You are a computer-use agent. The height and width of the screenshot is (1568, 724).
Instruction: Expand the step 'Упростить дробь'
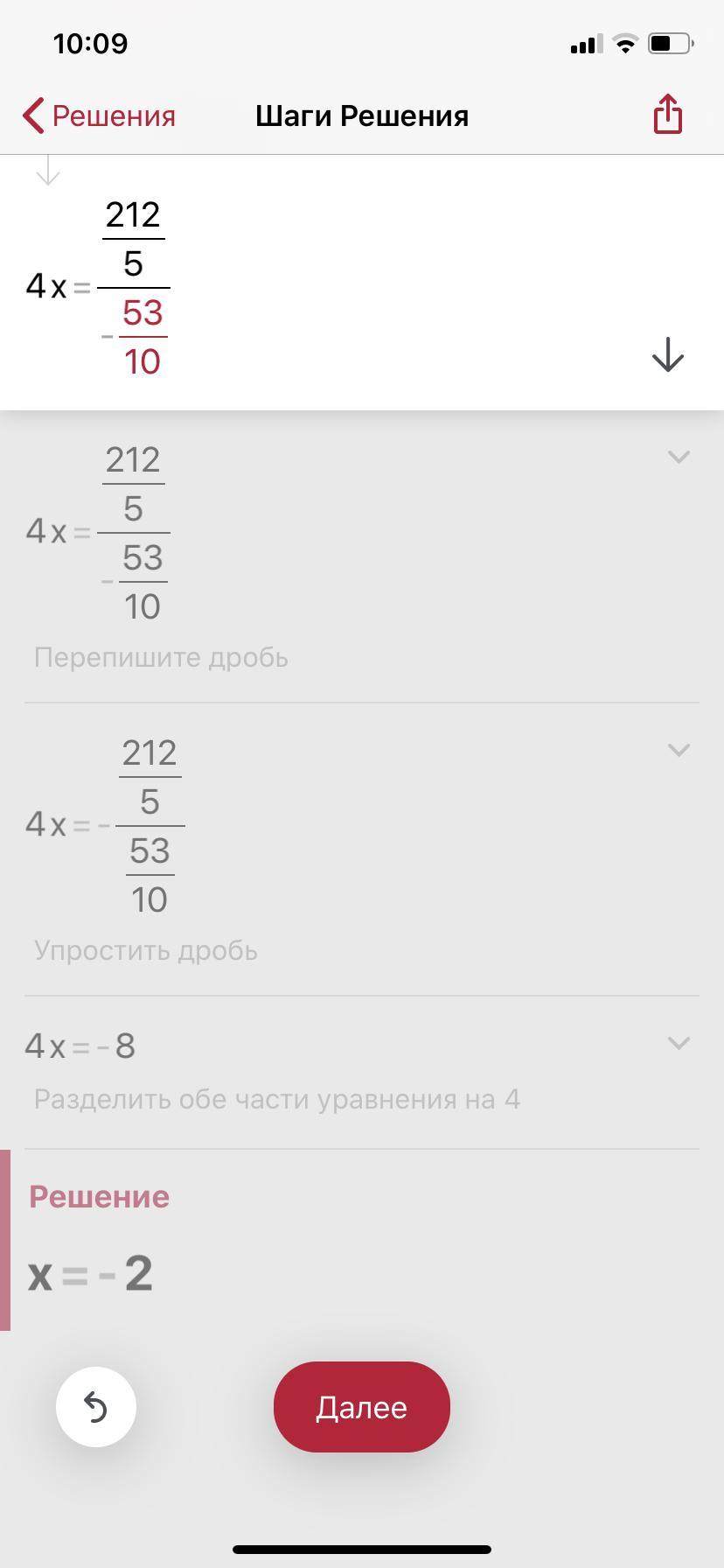(679, 750)
